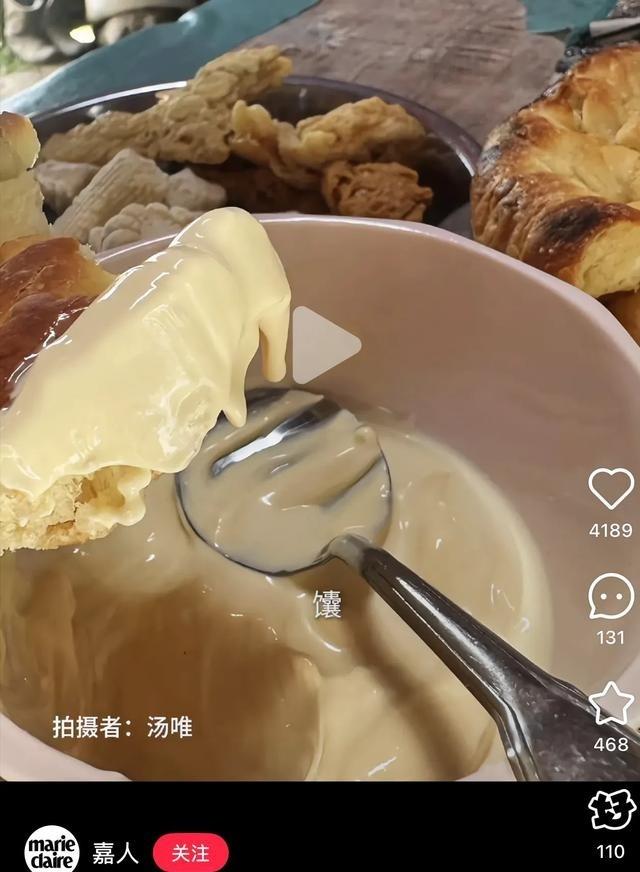640x872 pixels.
Task: Open the marie claire profile avatar
Action: click(x=51, y=849)
